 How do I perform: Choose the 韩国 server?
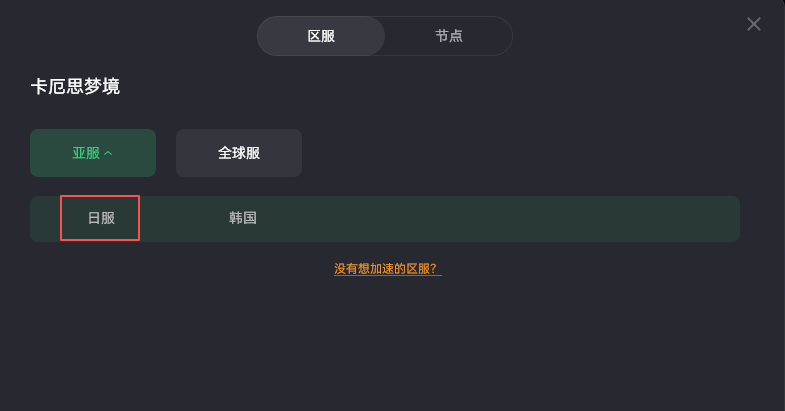pos(243,218)
